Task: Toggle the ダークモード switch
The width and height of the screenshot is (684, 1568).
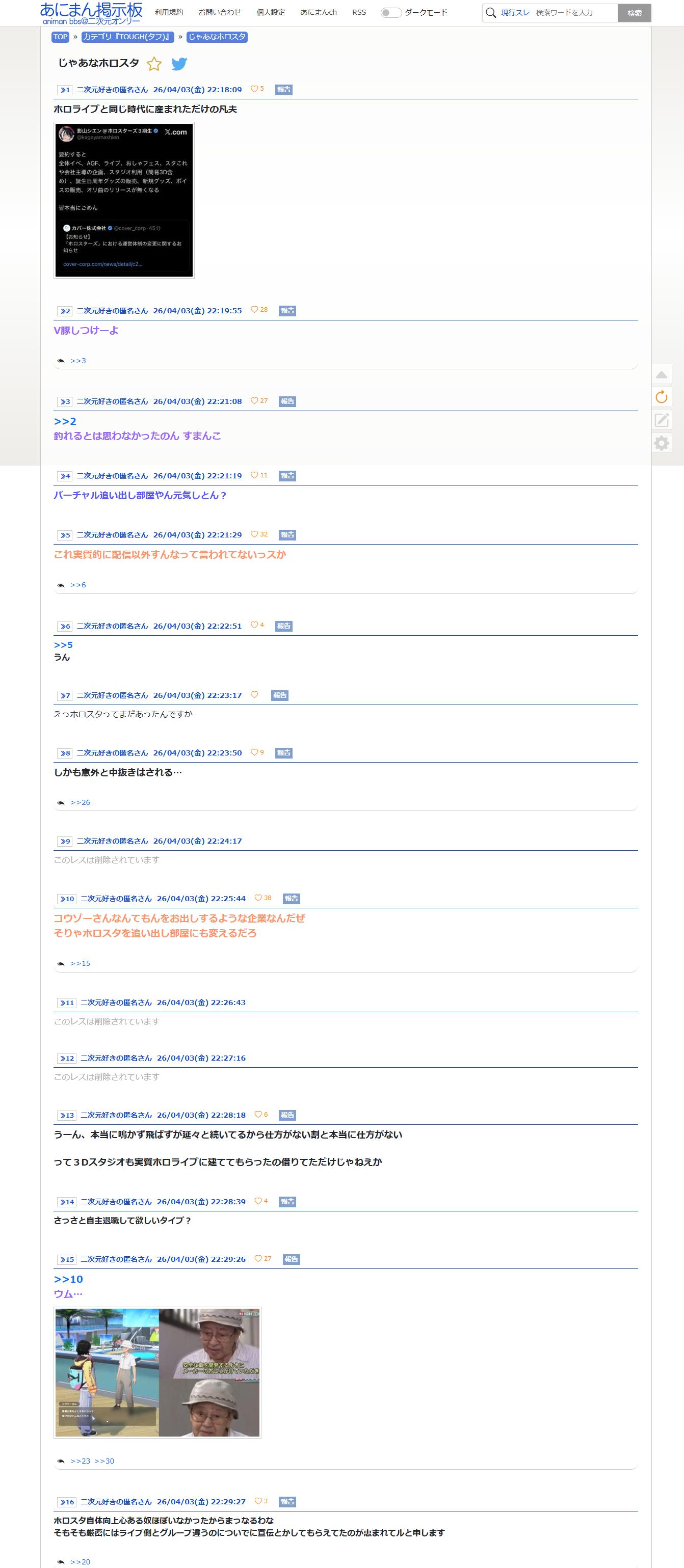Action: click(x=391, y=13)
